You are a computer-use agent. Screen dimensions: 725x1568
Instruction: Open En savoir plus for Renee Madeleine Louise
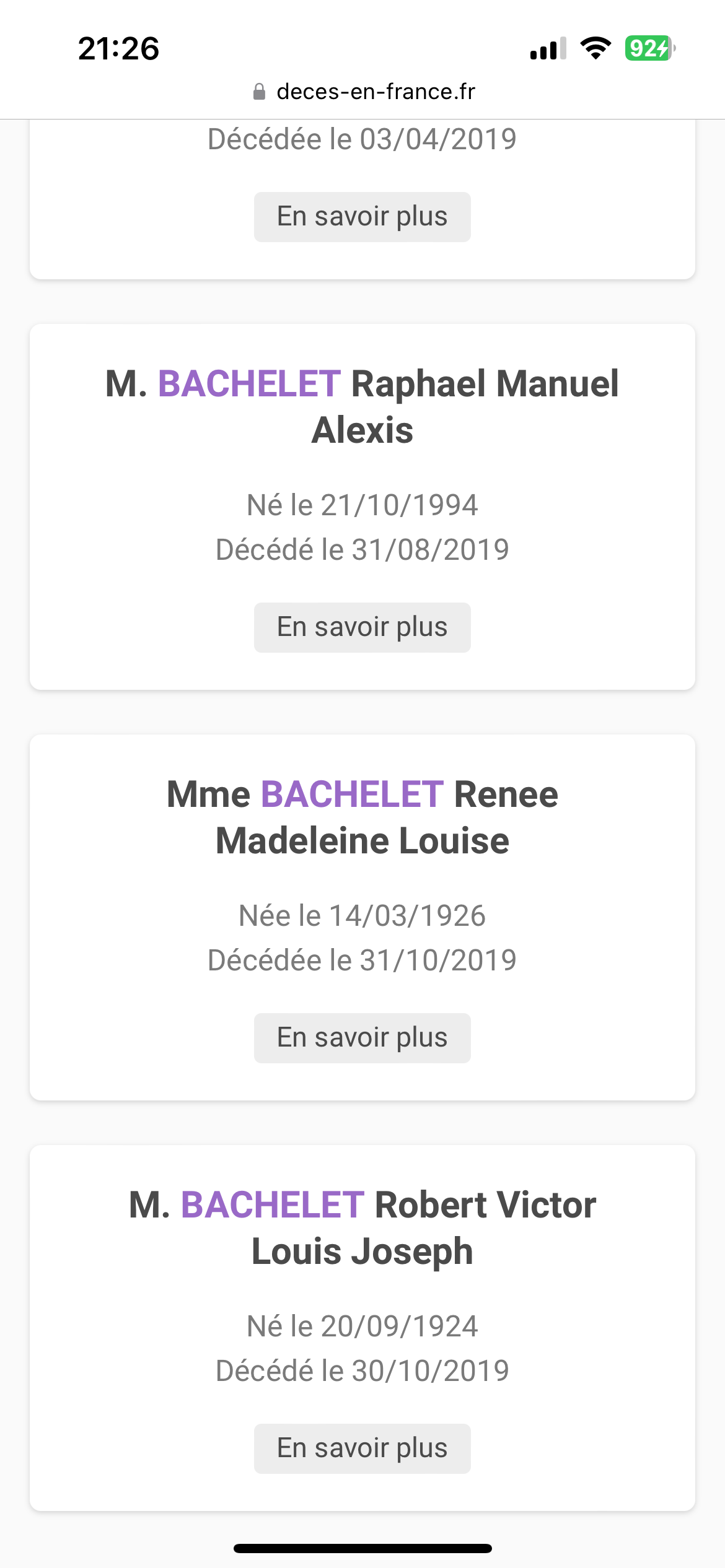click(362, 1038)
